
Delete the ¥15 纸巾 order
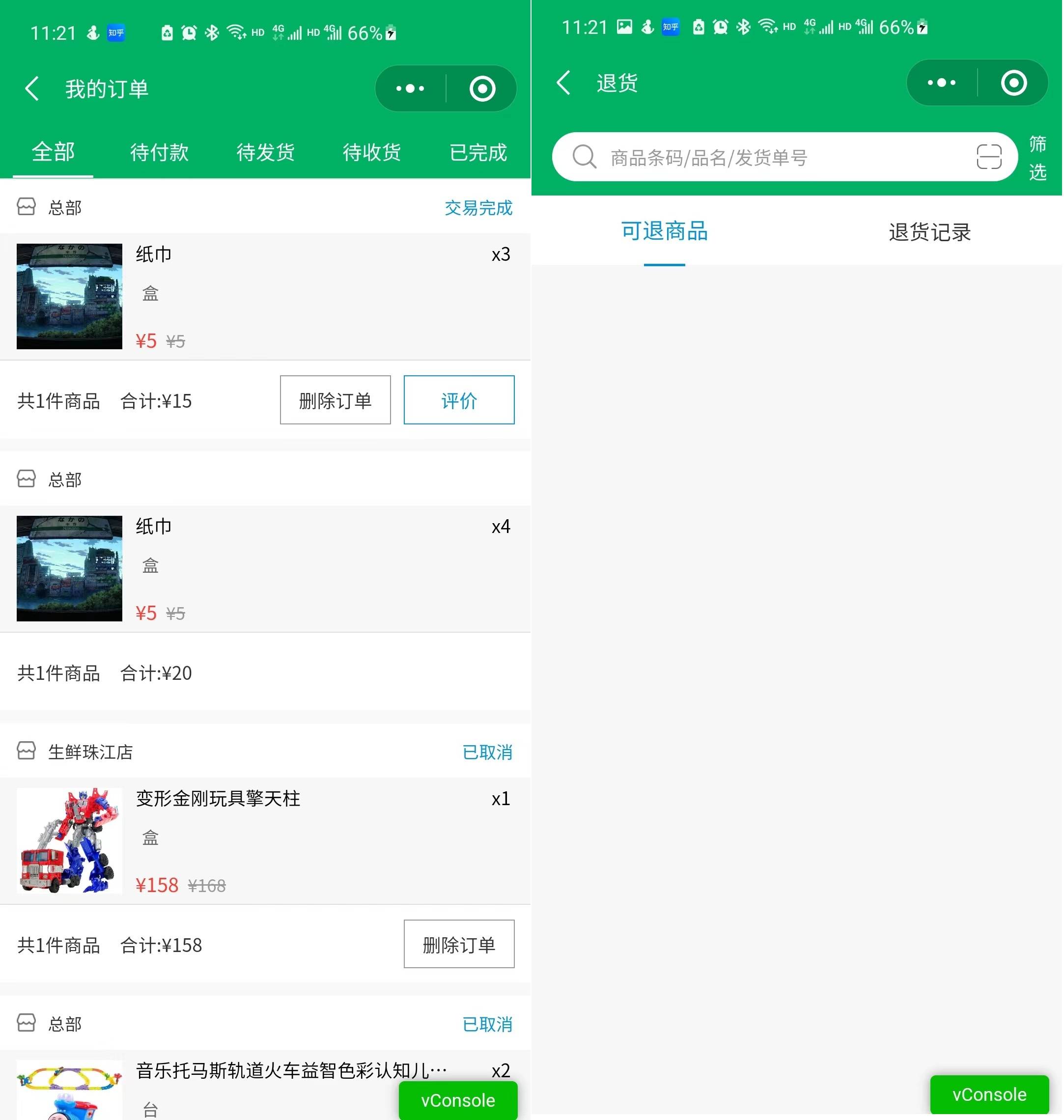click(335, 400)
